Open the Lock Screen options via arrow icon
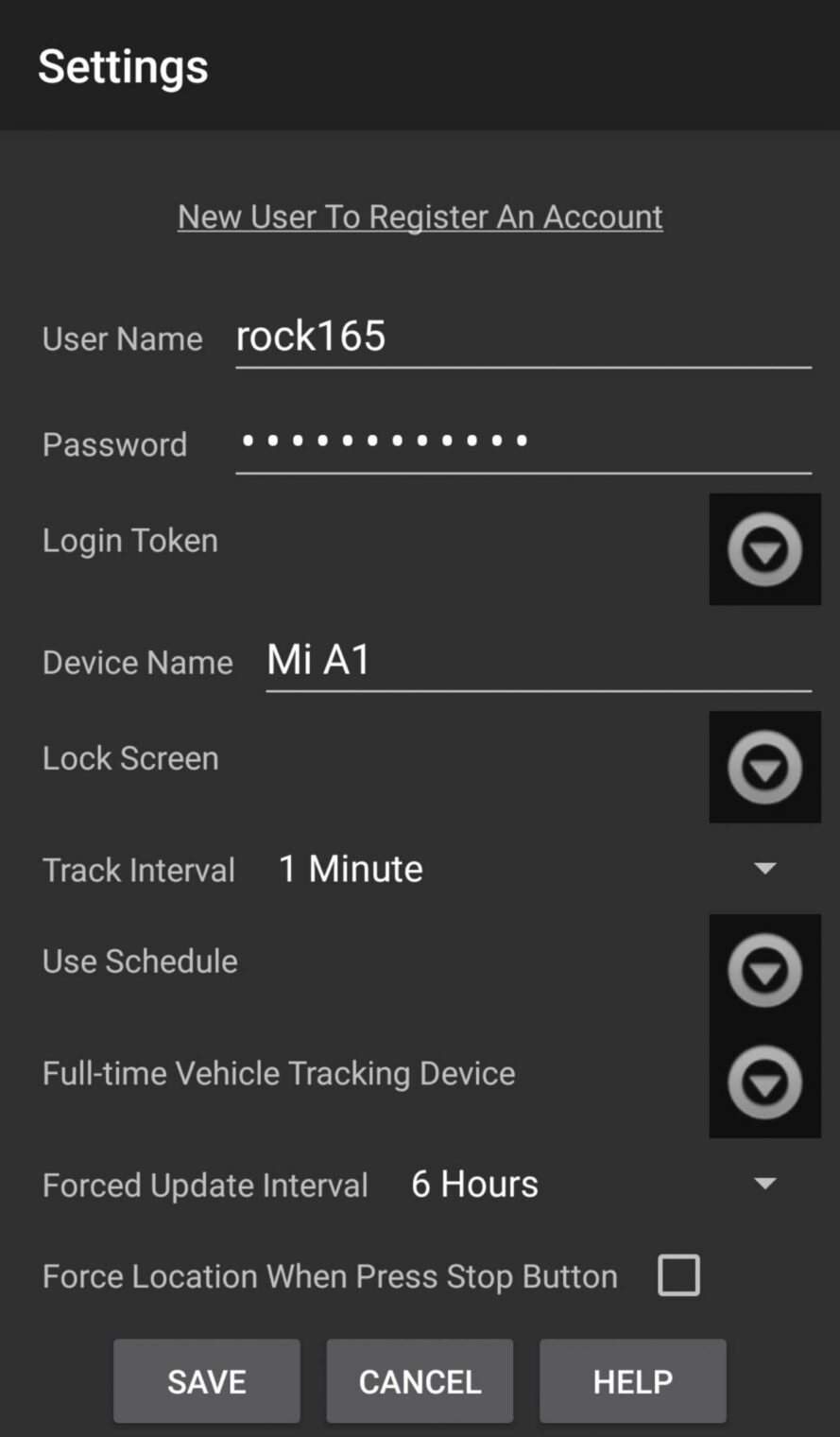The width and height of the screenshot is (840, 1437). coord(764,767)
